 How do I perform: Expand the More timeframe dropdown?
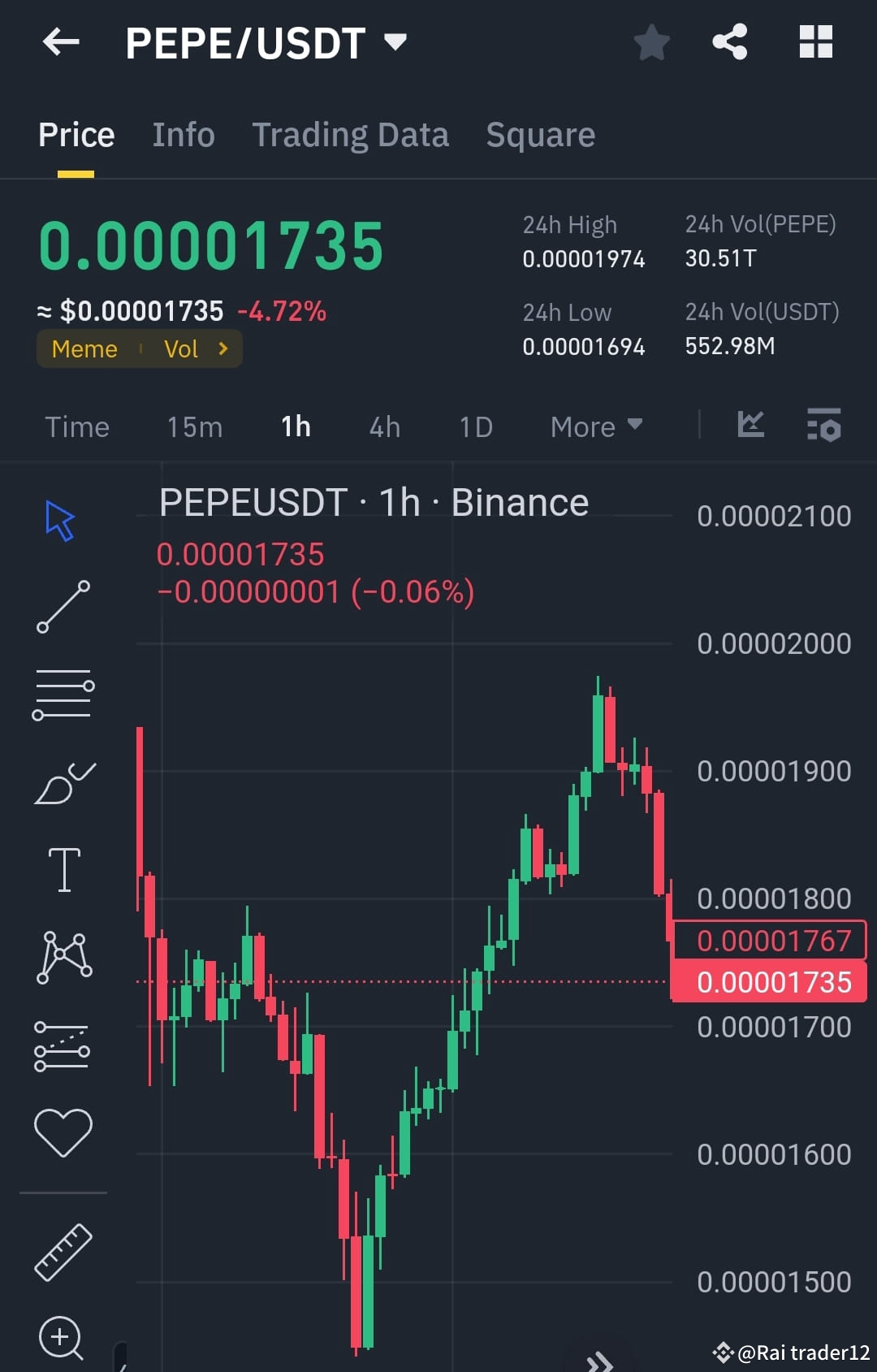pos(597,426)
